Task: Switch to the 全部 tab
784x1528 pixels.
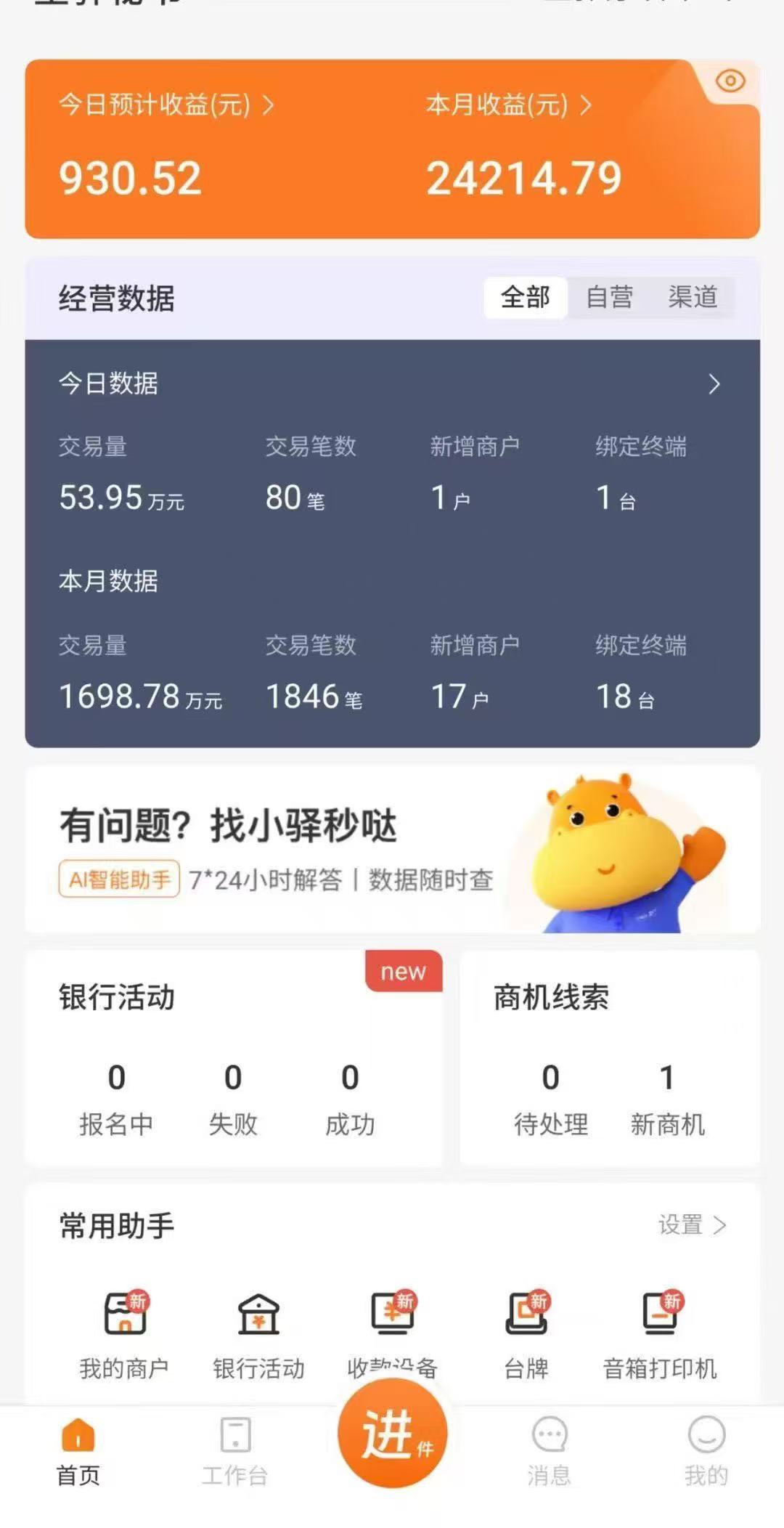Action: click(x=525, y=296)
